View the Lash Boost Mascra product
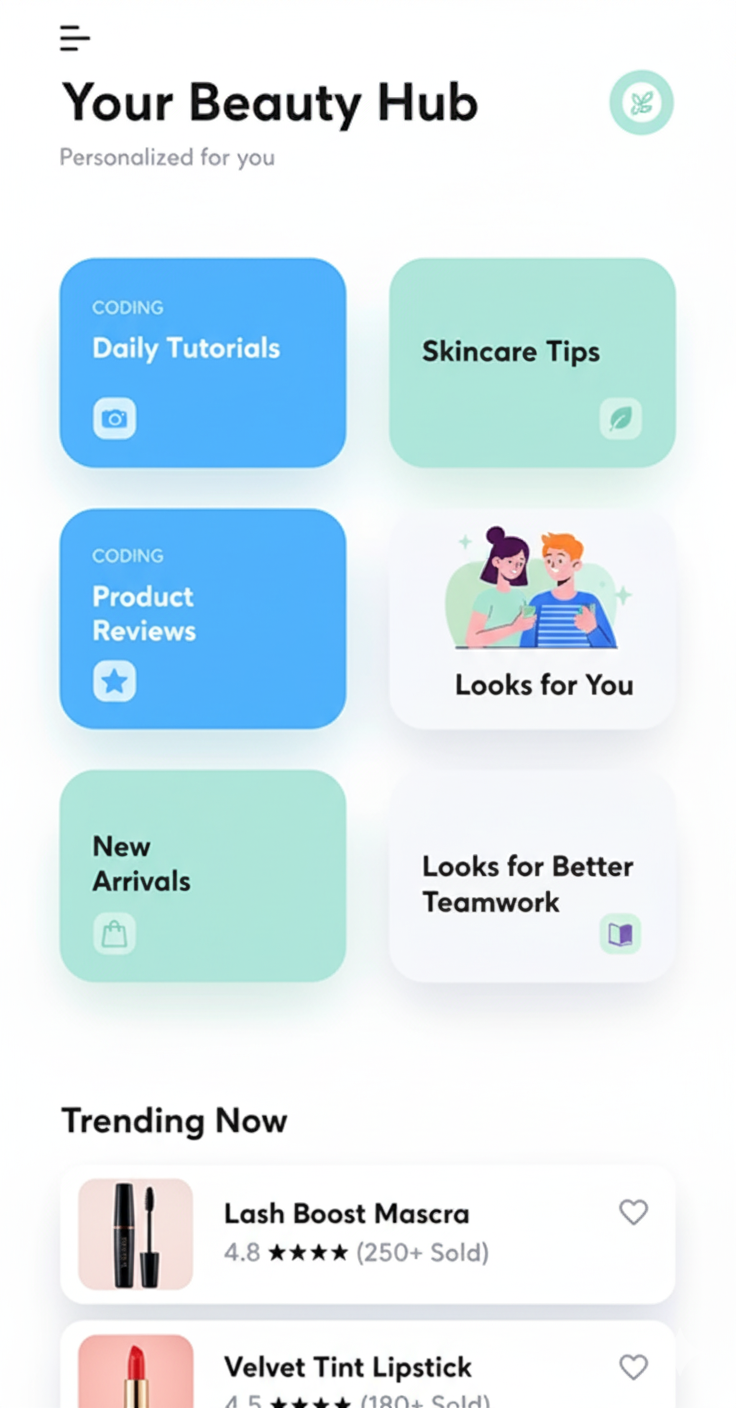This screenshot has width=736, height=1408. 346,1233
